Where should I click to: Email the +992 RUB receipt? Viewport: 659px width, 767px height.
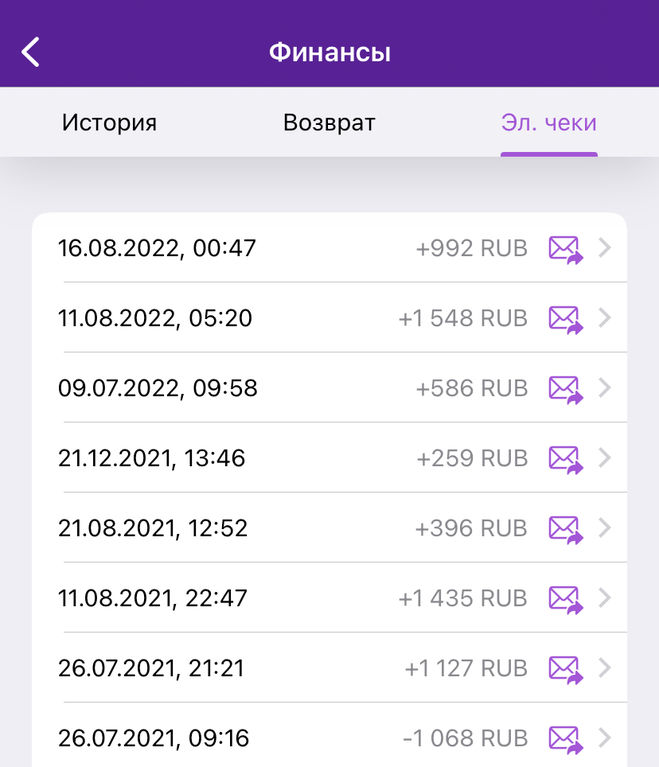point(565,249)
